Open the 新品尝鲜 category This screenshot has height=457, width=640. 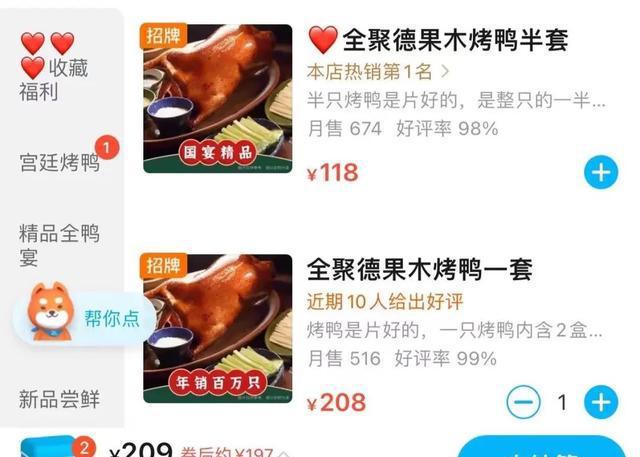tap(59, 399)
